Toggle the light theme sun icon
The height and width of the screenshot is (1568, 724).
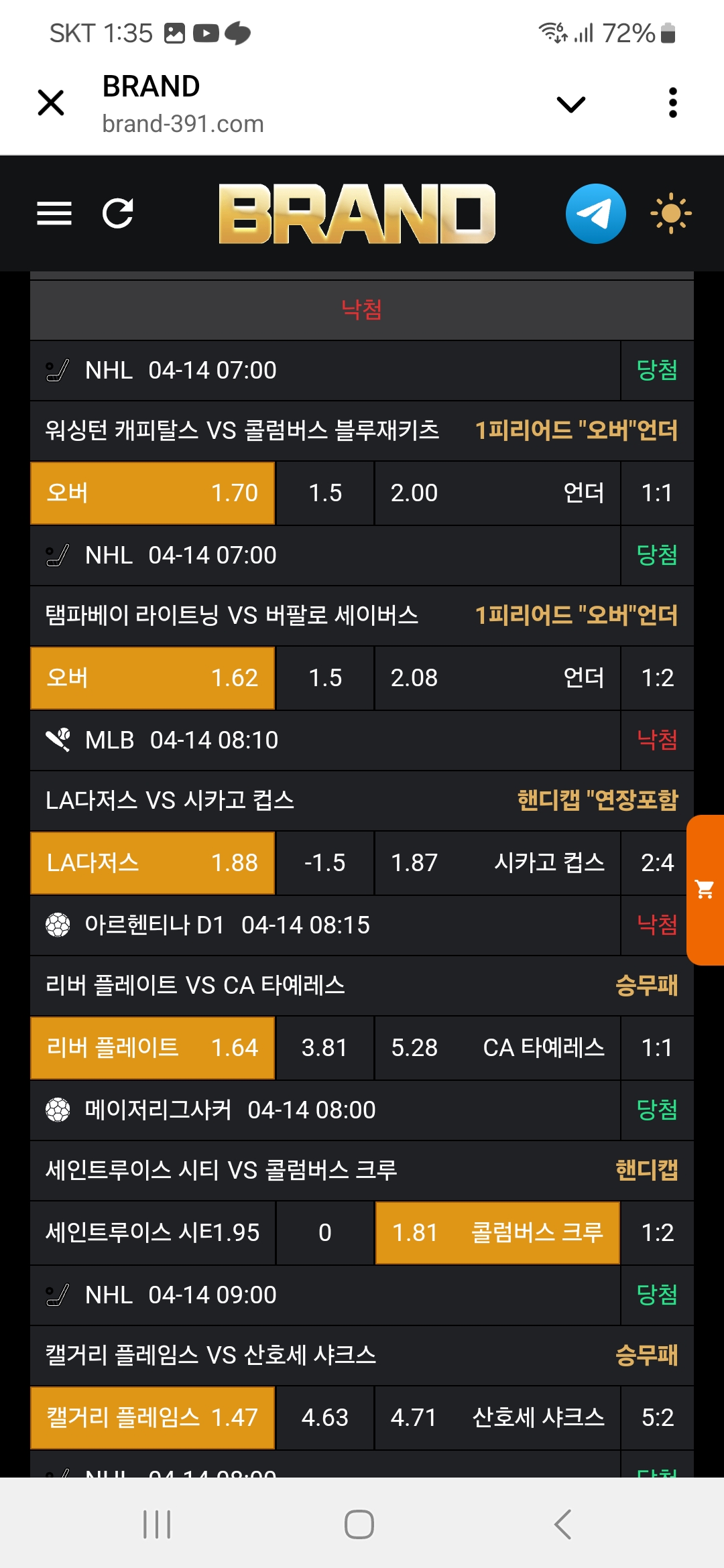click(670, 214)
